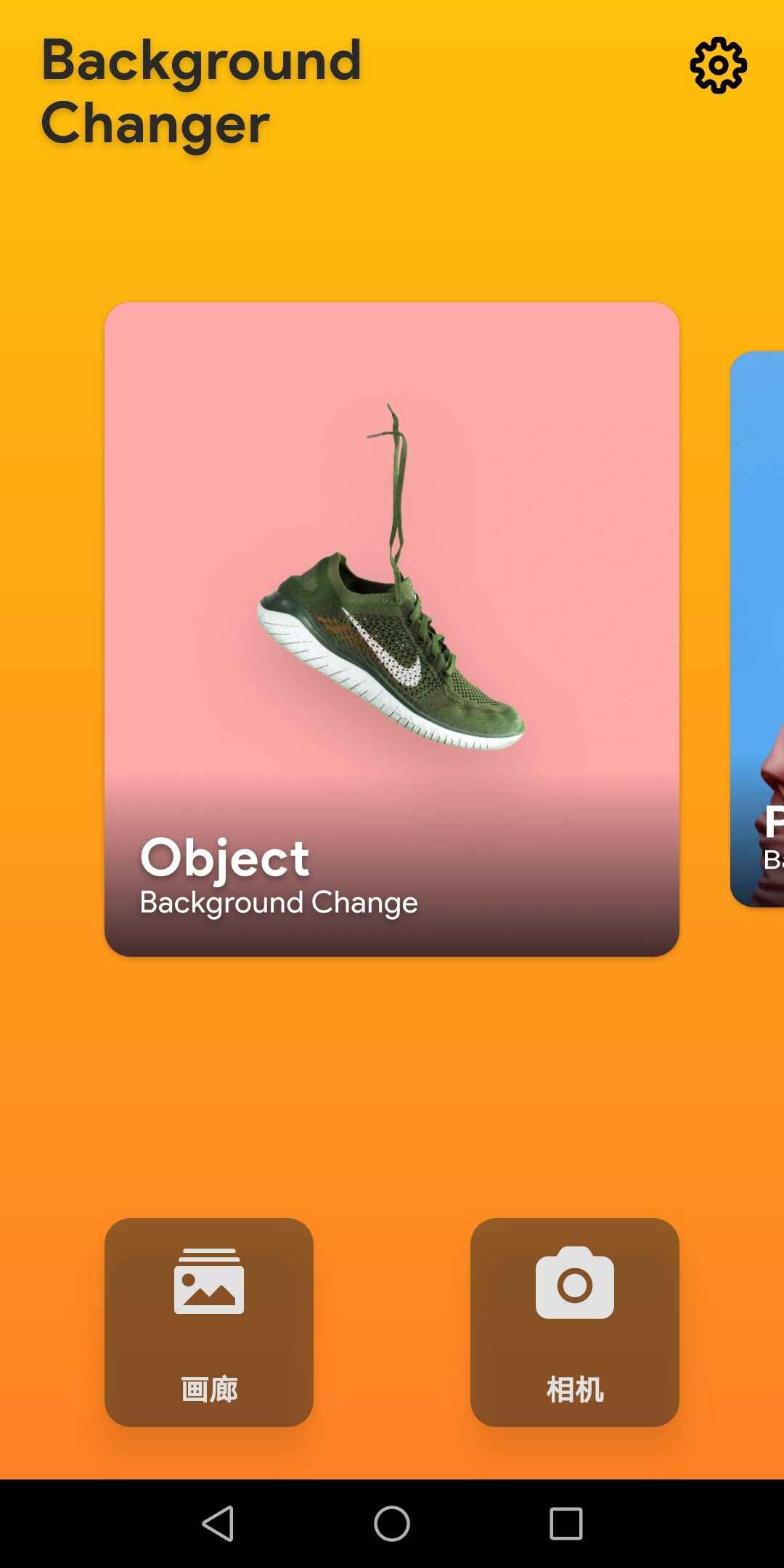Go back with the system back button
This screenshot has width=784, height=1568.
click(218, 1523)
